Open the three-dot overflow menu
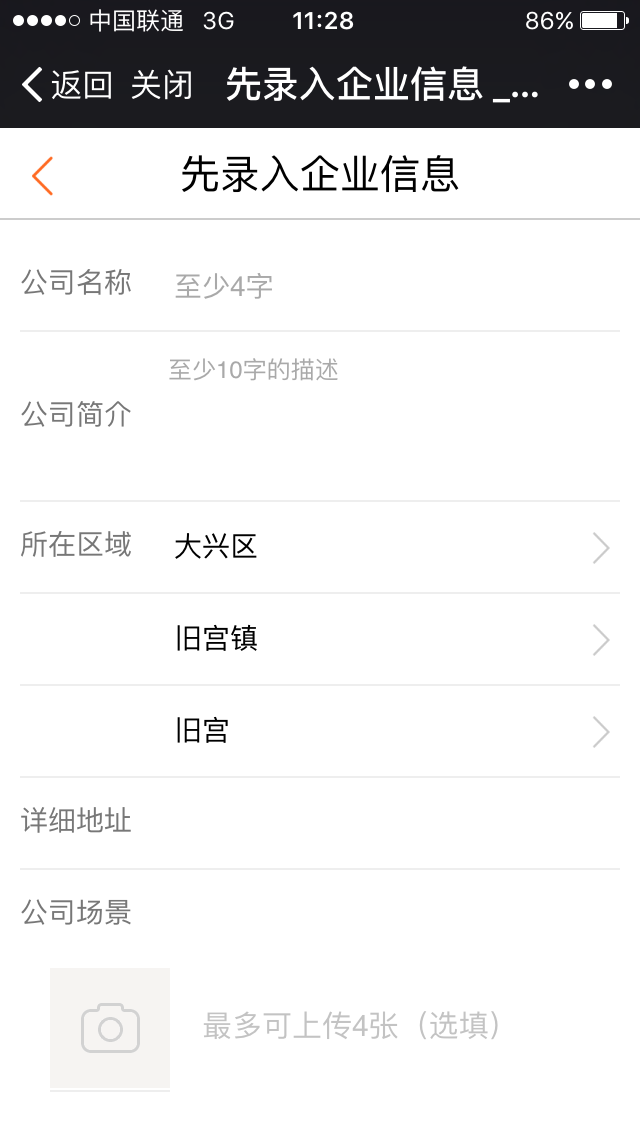 tap(590, 85)
